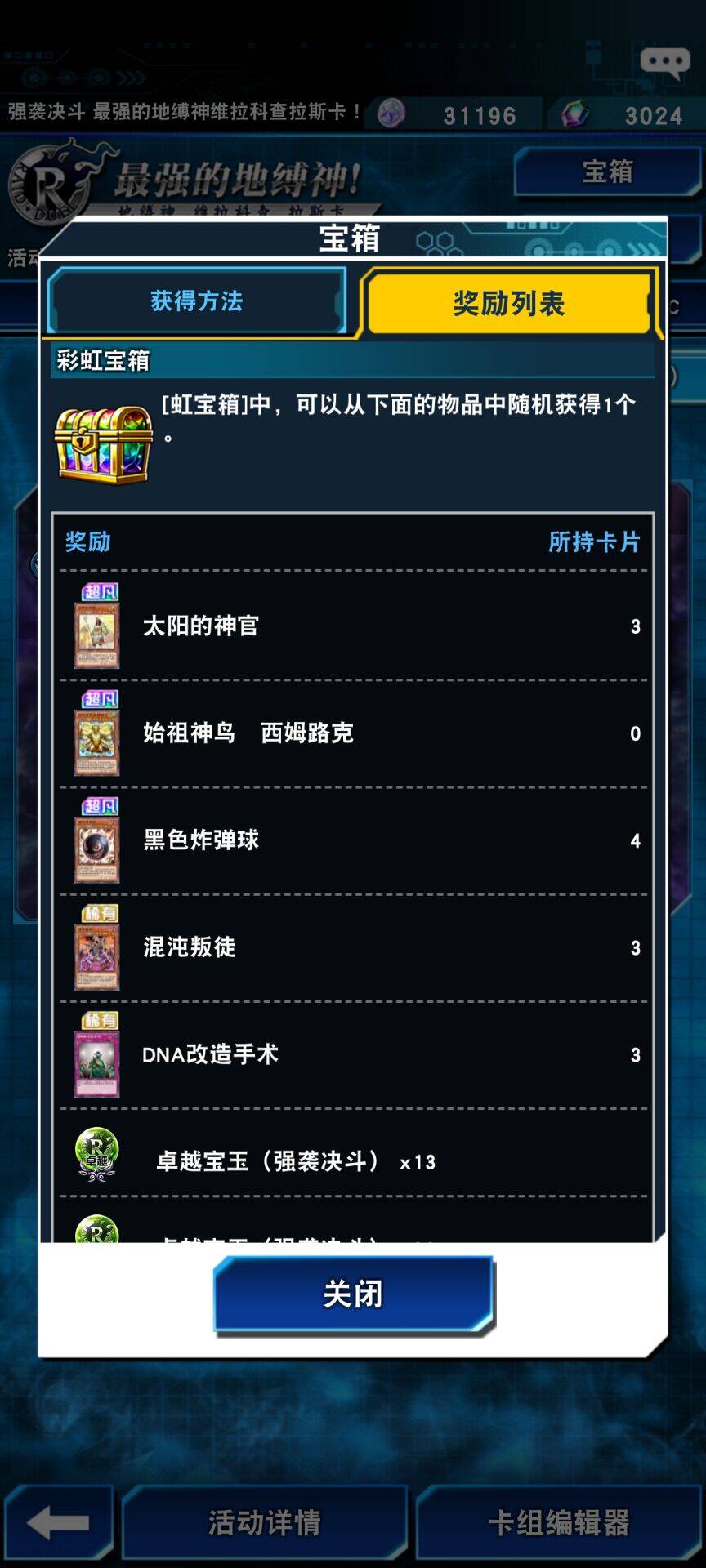Select the 奖励列表 tab
Viewport: 706px width, 1568px height.
[508, 304]
